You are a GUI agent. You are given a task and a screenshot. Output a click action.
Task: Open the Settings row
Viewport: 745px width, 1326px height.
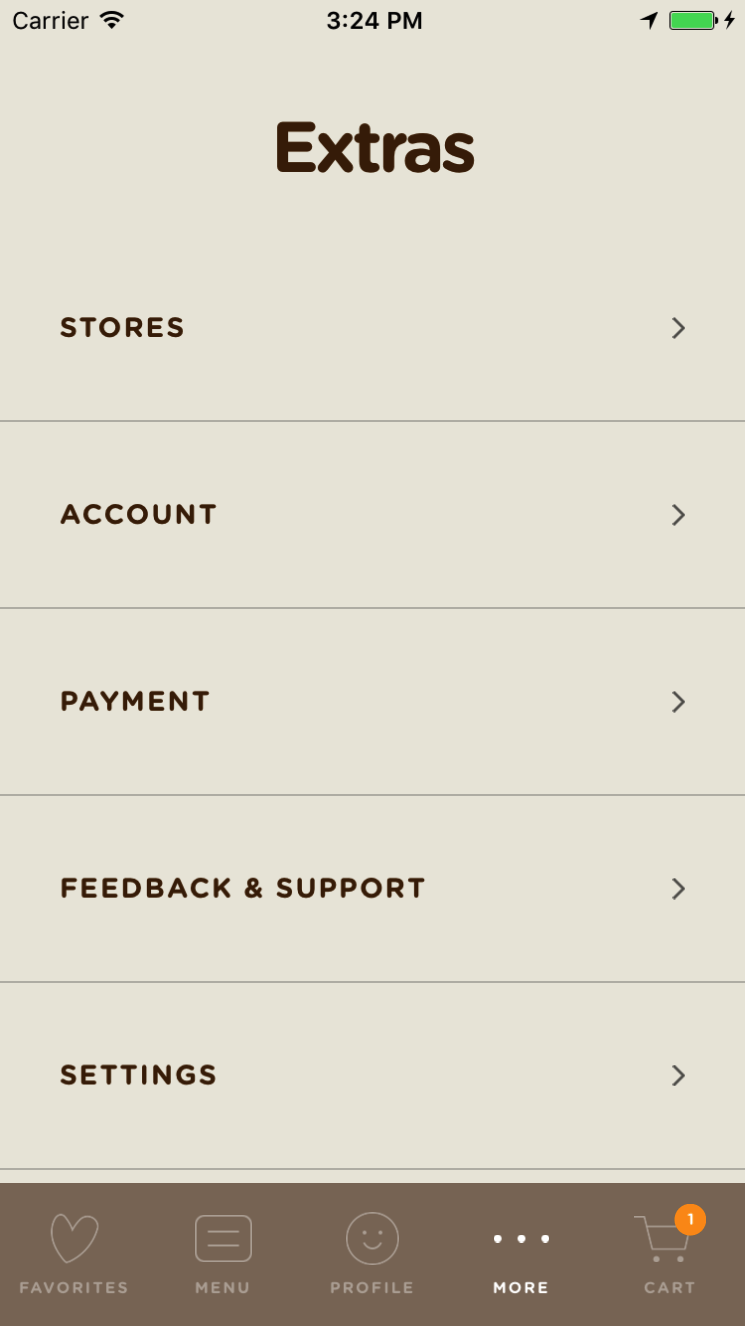372,1076
